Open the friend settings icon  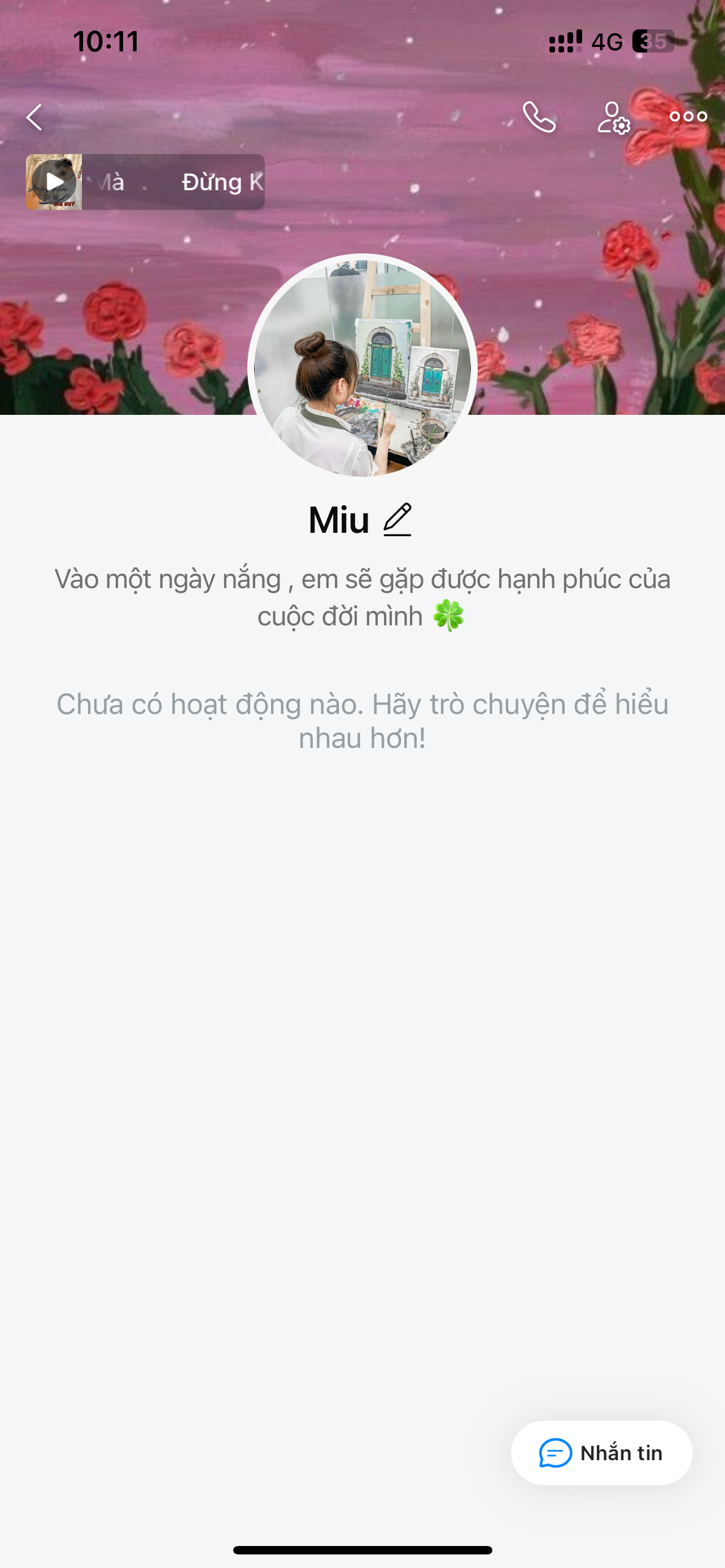613,117
